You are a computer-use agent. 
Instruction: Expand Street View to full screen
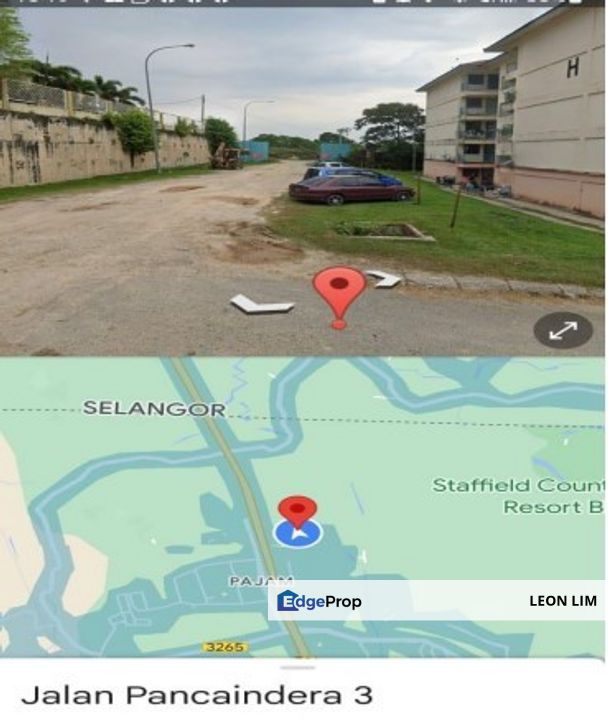point(563,331)
